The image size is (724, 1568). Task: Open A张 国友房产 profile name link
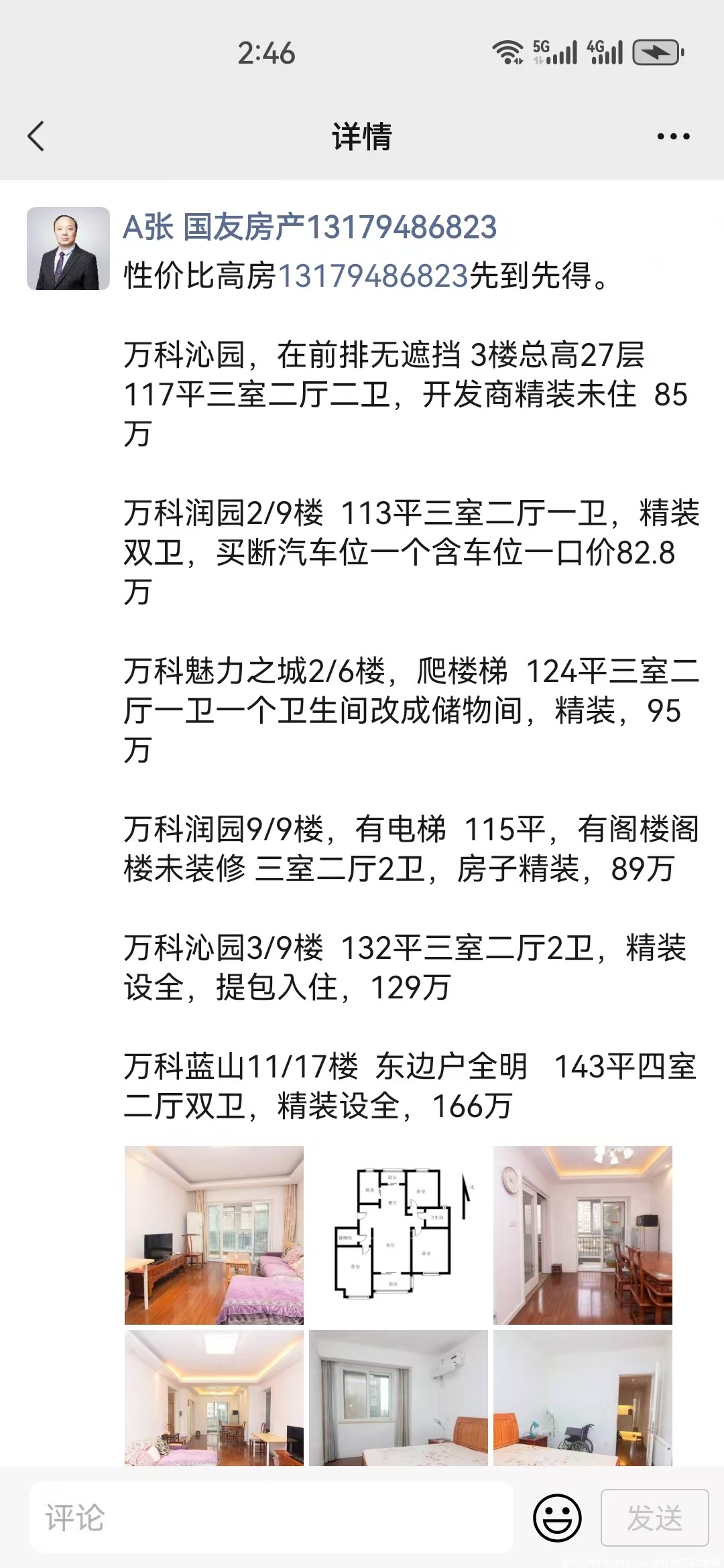[x=310, y=227]
